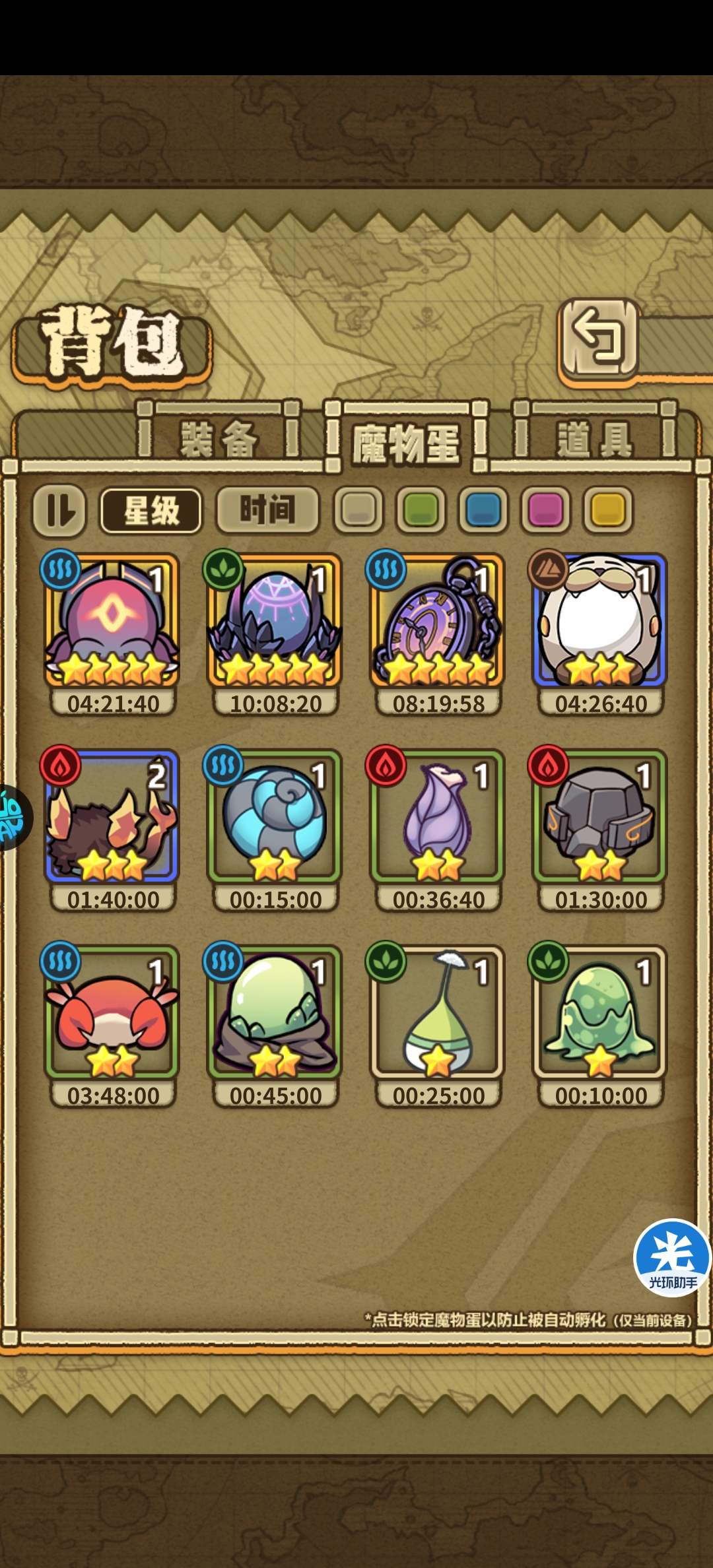The width and height of the screenshot is (713, 1568).
Task: Sort eggs by 星级
Action: (x=151, y=510)
